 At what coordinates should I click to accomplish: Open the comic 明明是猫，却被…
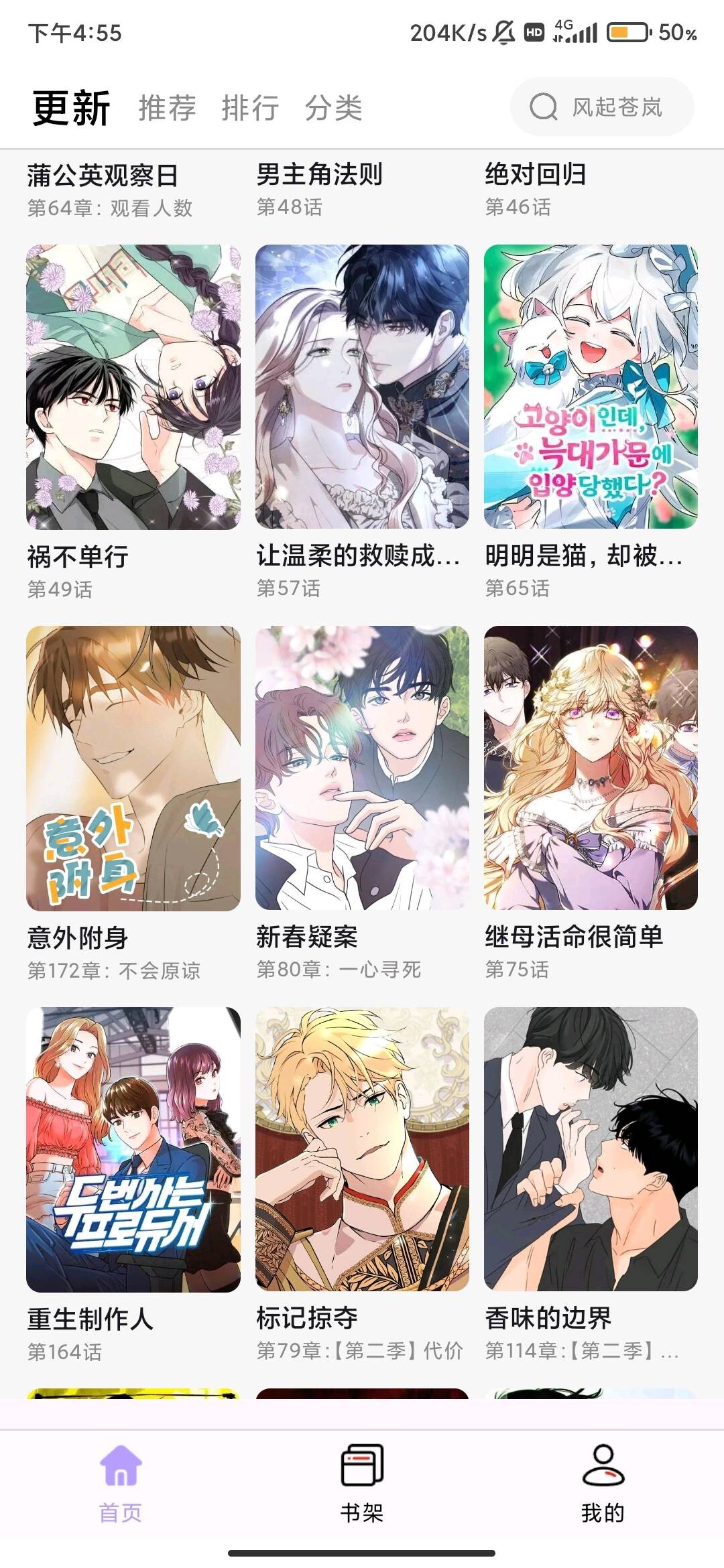(591, 387)
